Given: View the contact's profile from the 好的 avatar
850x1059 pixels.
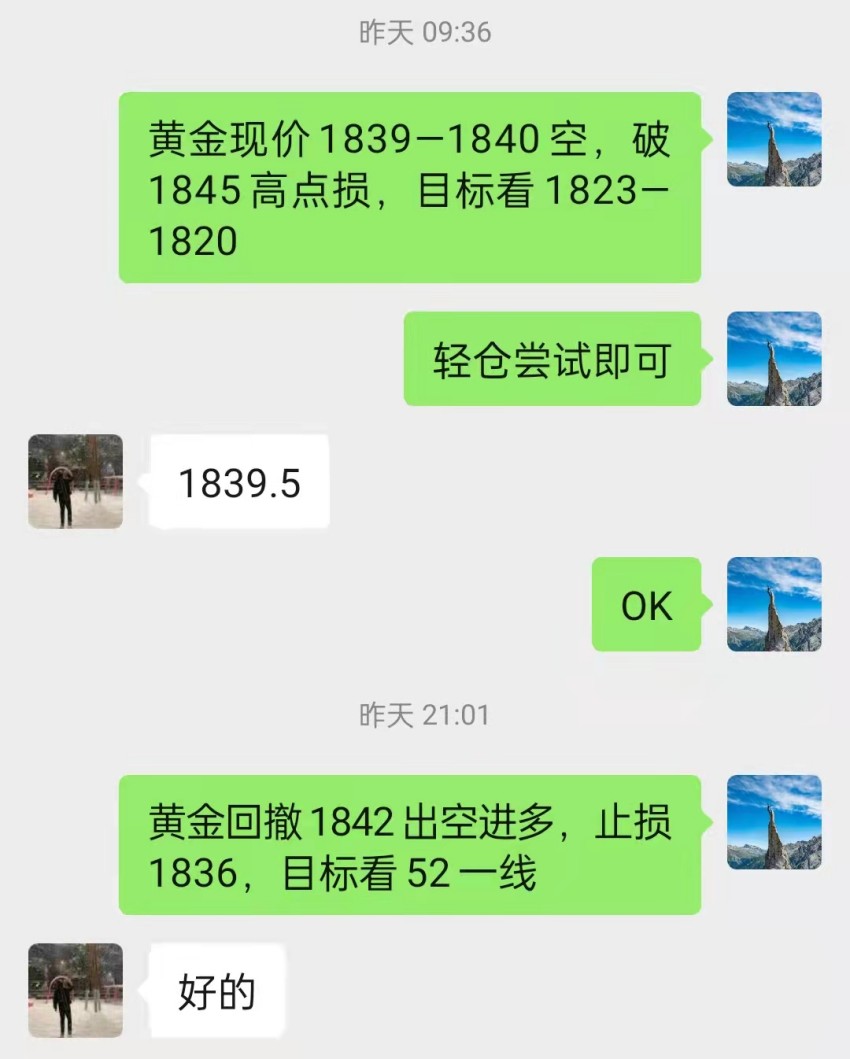Looking at the screenshot, I should 75,990.
